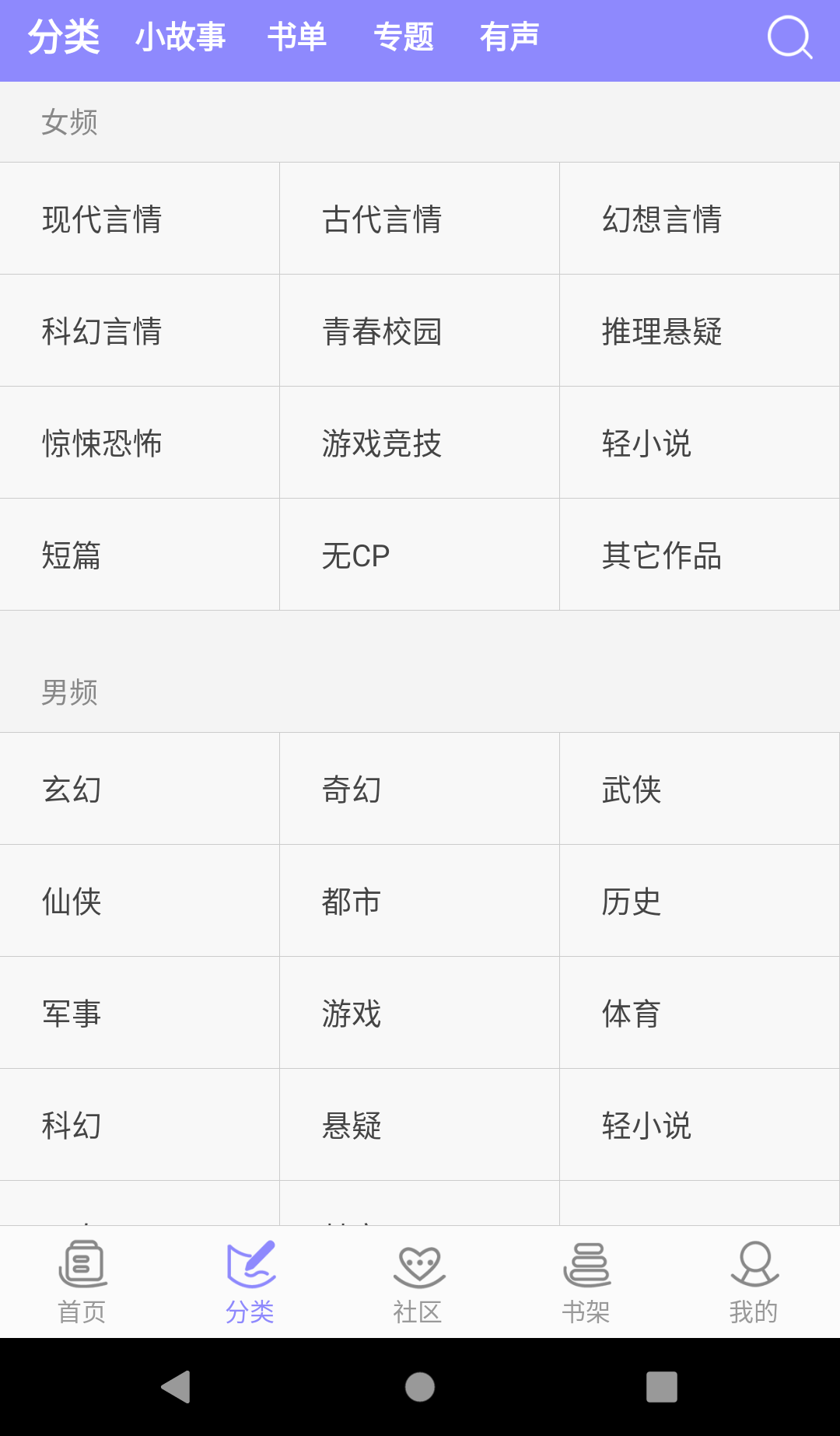Open the 历史 category
Screen dimensions: 840x1436
click(699, 901)
